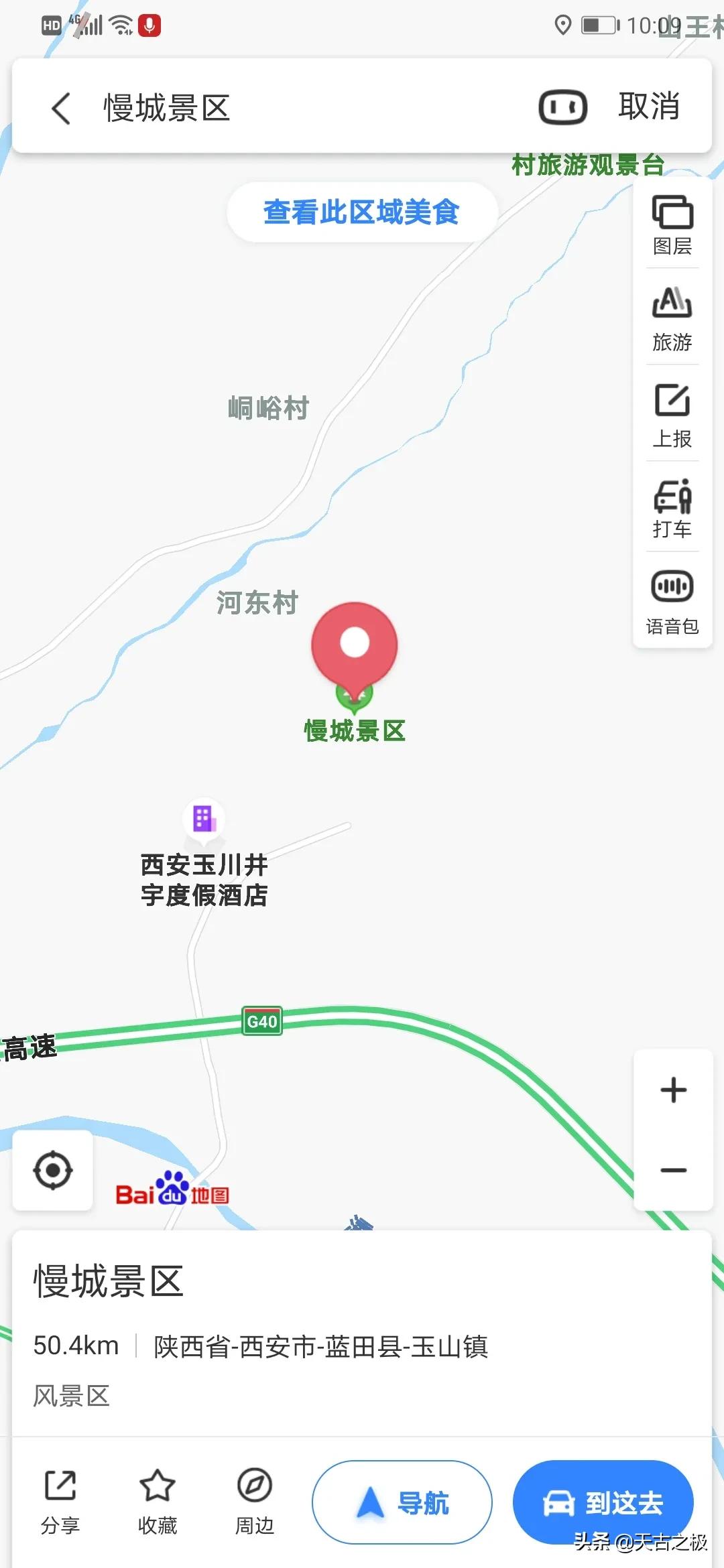
Task: Open the 慢城景区 details card
Action: click(362, 1333)
